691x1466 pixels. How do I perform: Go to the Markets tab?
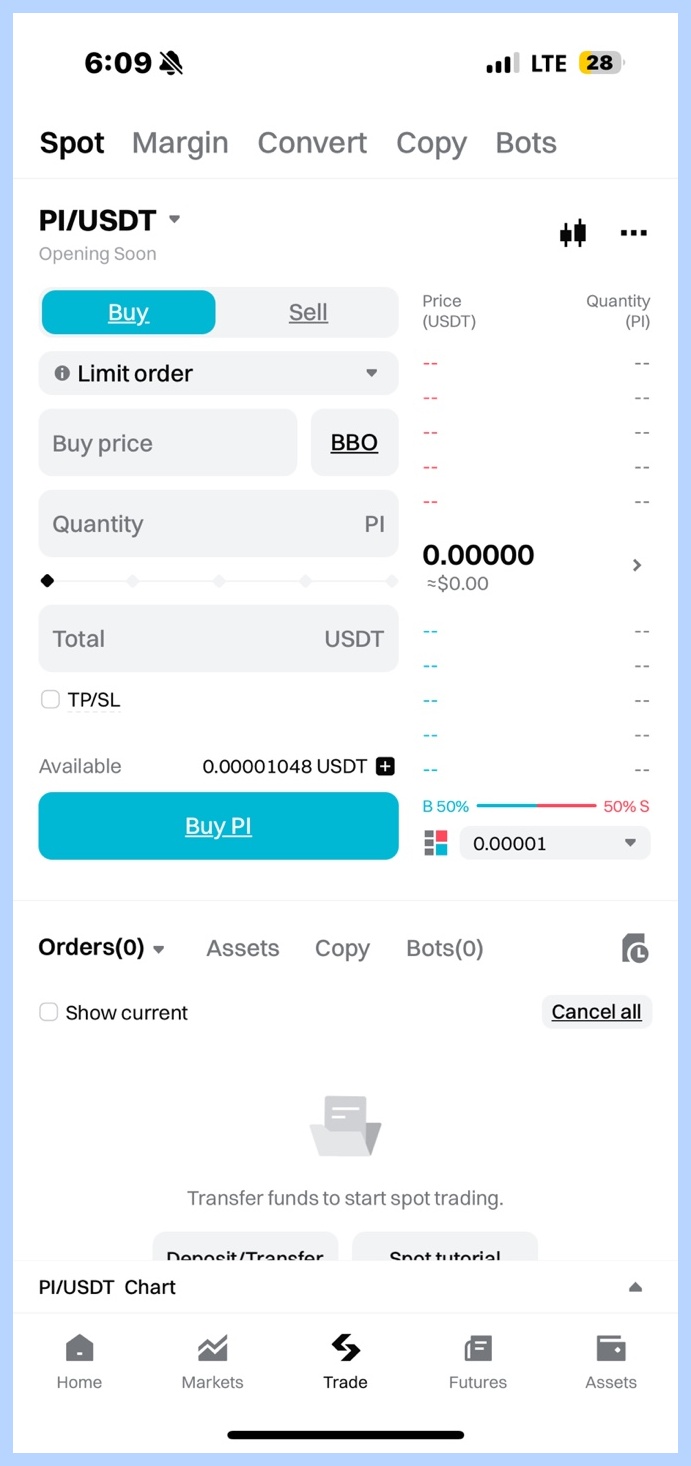tap(212, 1362)
